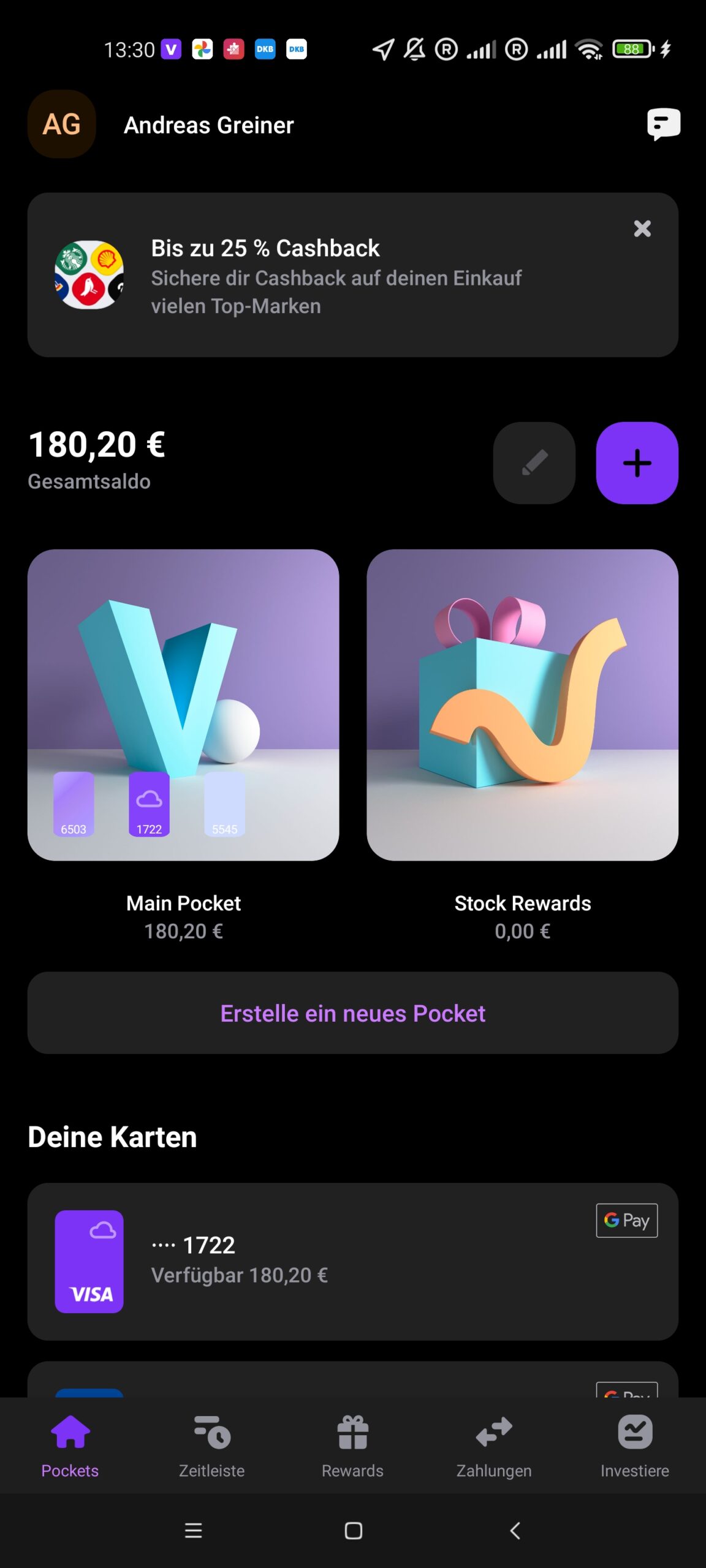
Task: Tap the pencil edit button
Action: [534, 463]
